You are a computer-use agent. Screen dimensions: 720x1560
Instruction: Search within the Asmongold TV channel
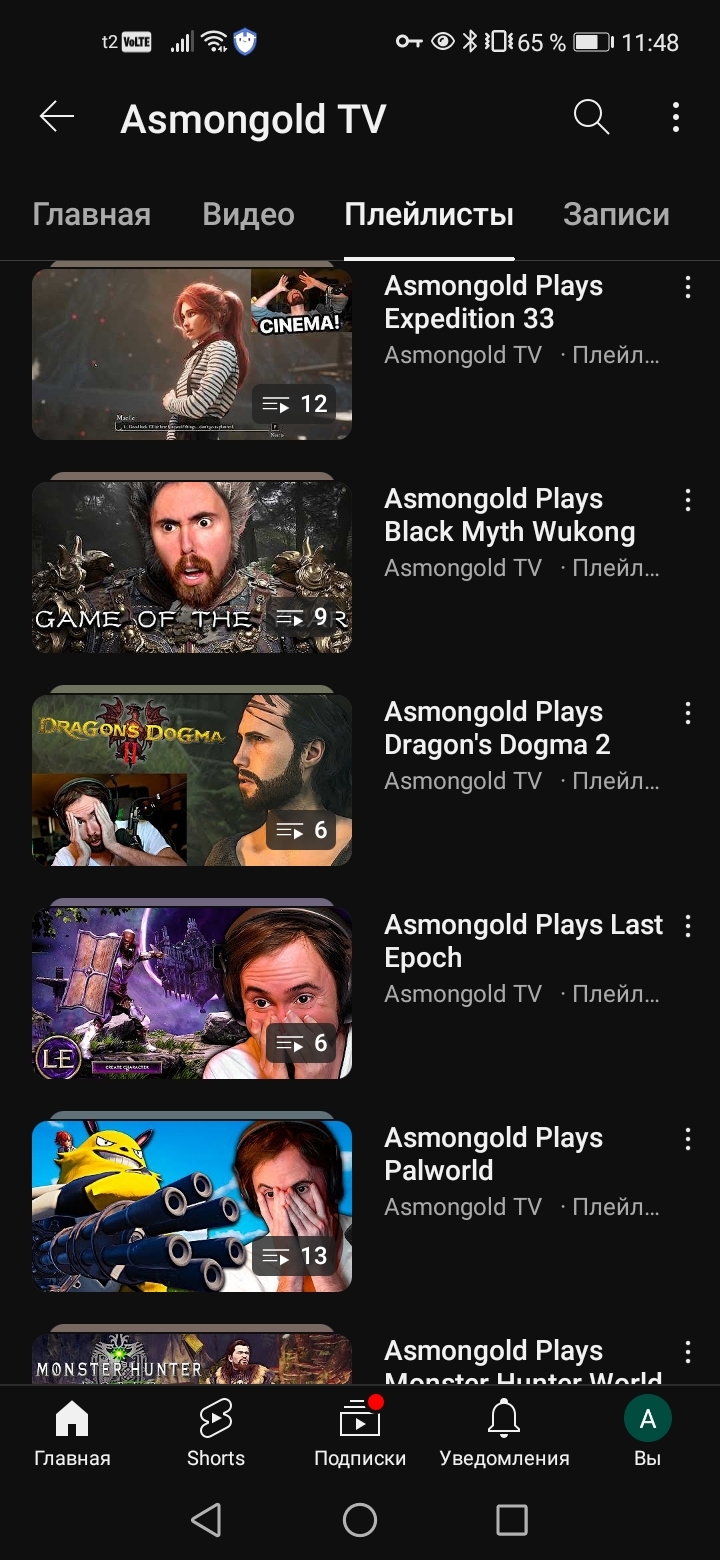coord(591,118)
